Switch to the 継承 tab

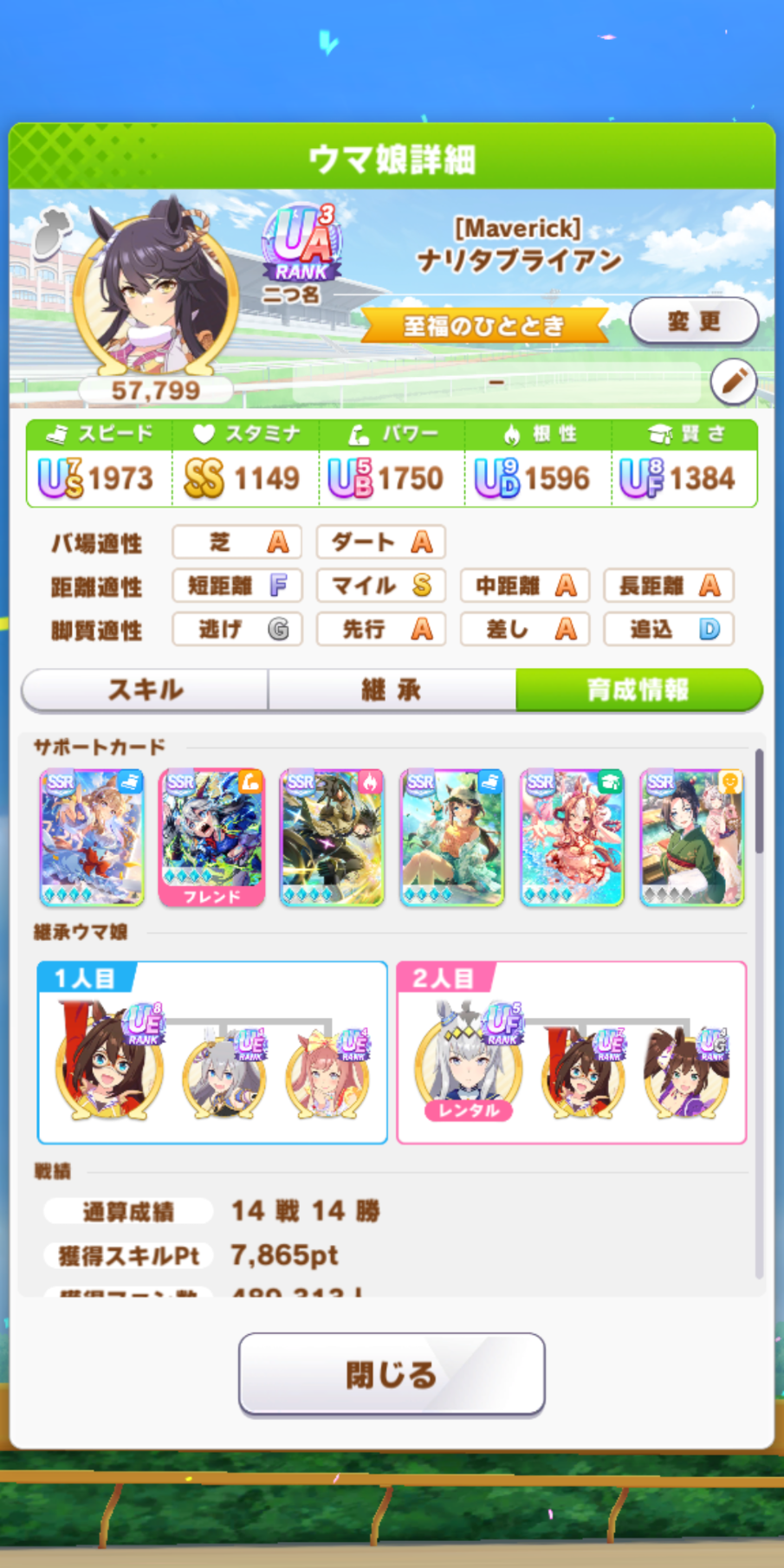pyautogui.click(x=392, y=690)
